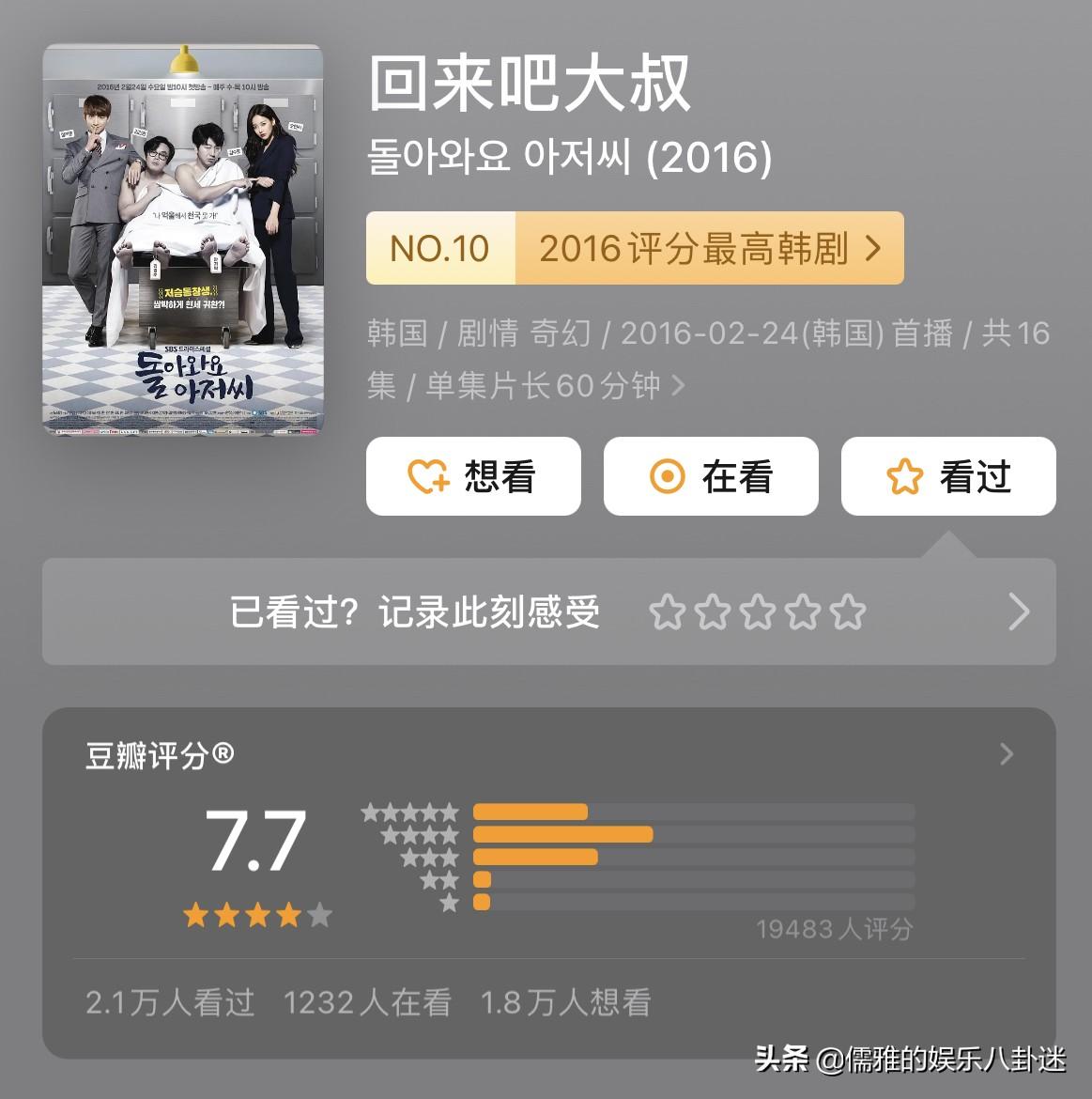
Task: Mark the drama as 在看
Action: point(711,476)
